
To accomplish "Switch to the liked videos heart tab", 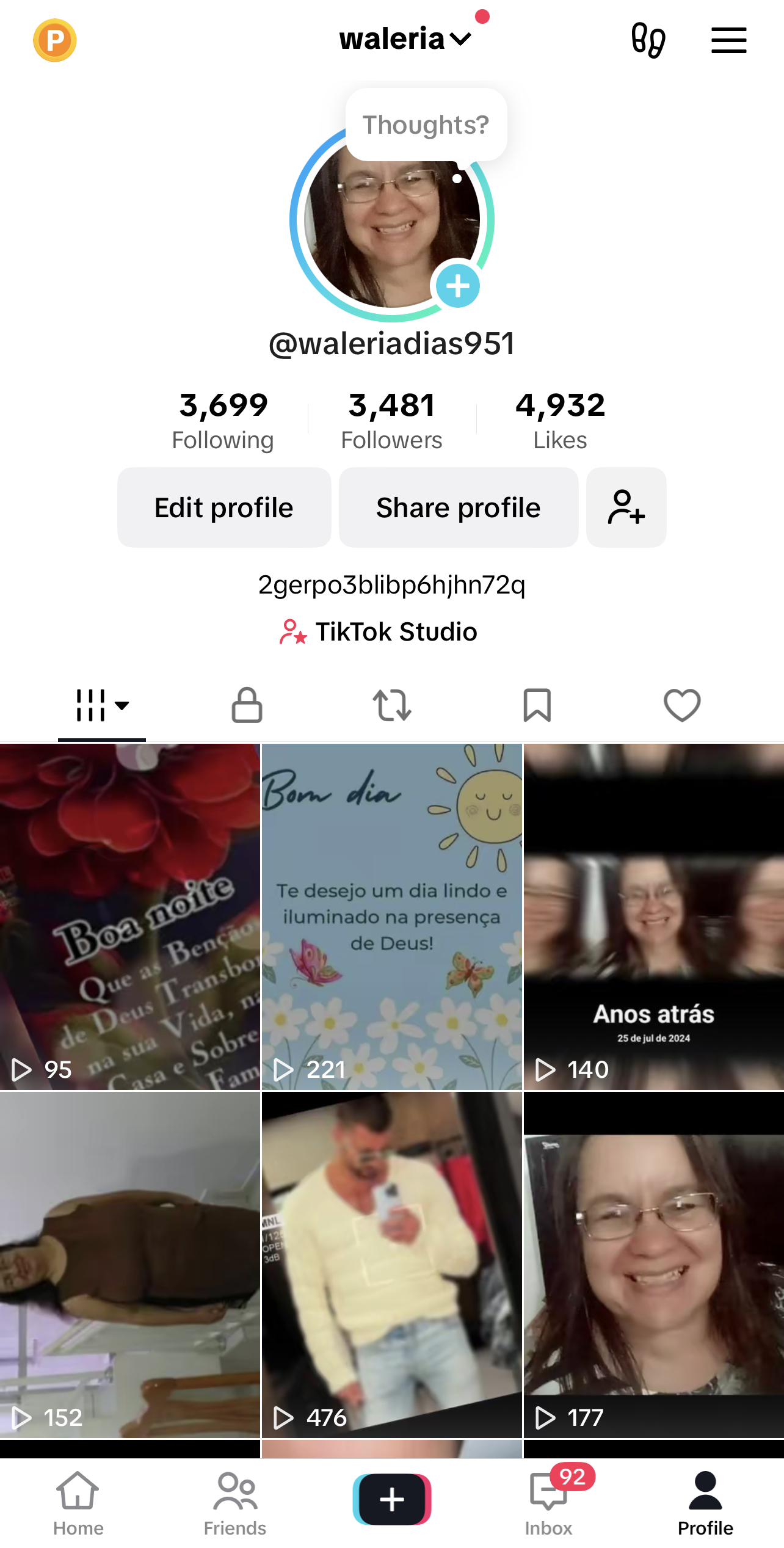I will (682, 705).
